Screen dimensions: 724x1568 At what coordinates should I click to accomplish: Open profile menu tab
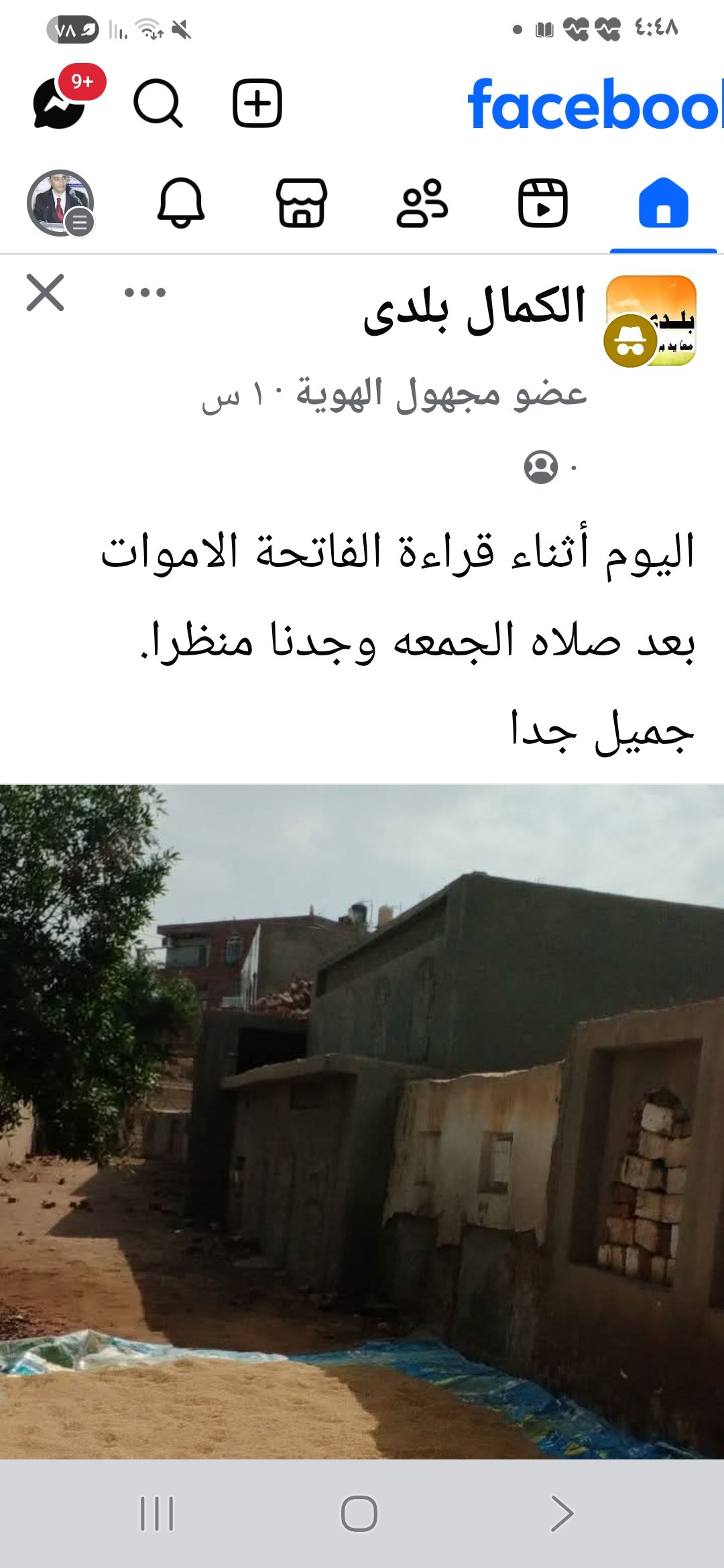point(60,203)
